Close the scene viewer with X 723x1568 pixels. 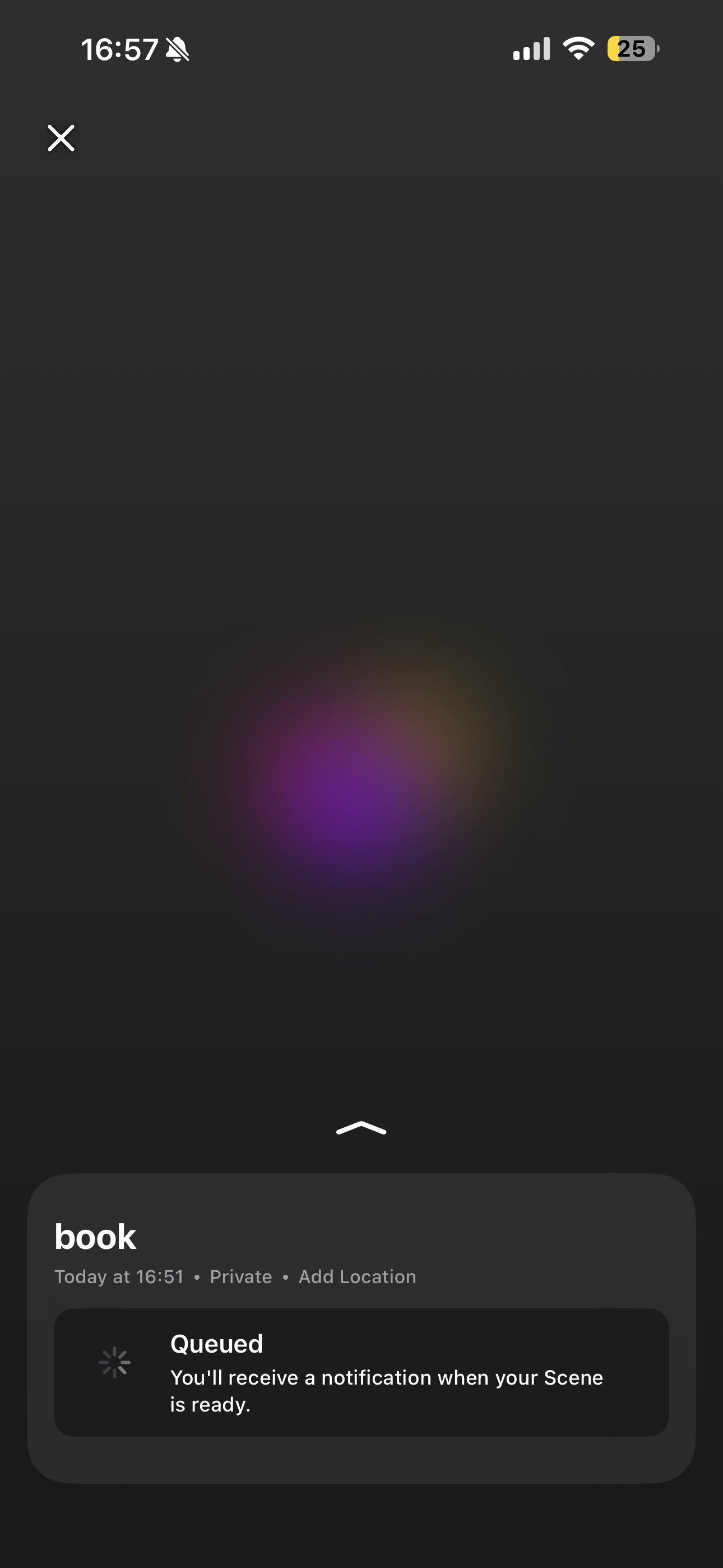[x=61, y=137]
